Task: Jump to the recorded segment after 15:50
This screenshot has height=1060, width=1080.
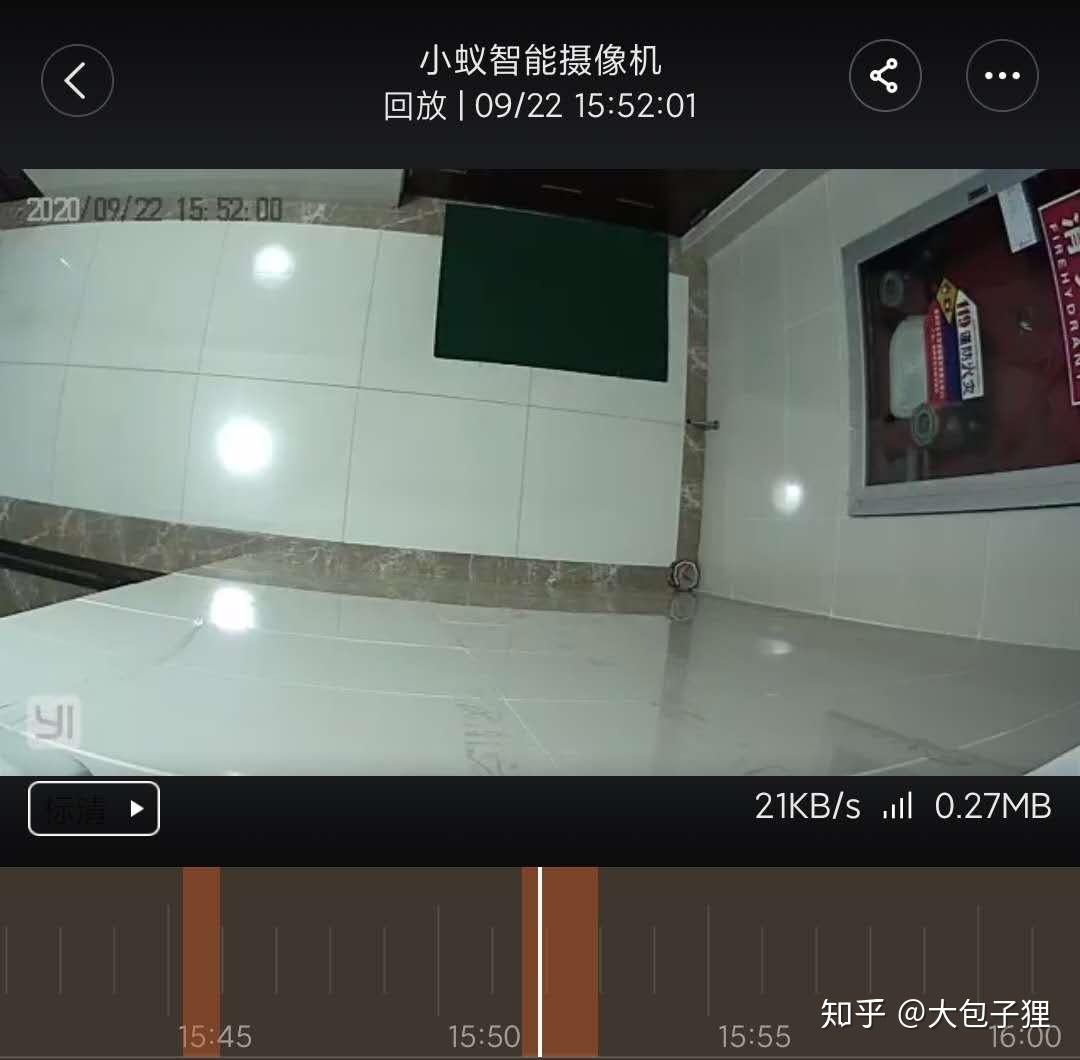Action: (570, 960)
